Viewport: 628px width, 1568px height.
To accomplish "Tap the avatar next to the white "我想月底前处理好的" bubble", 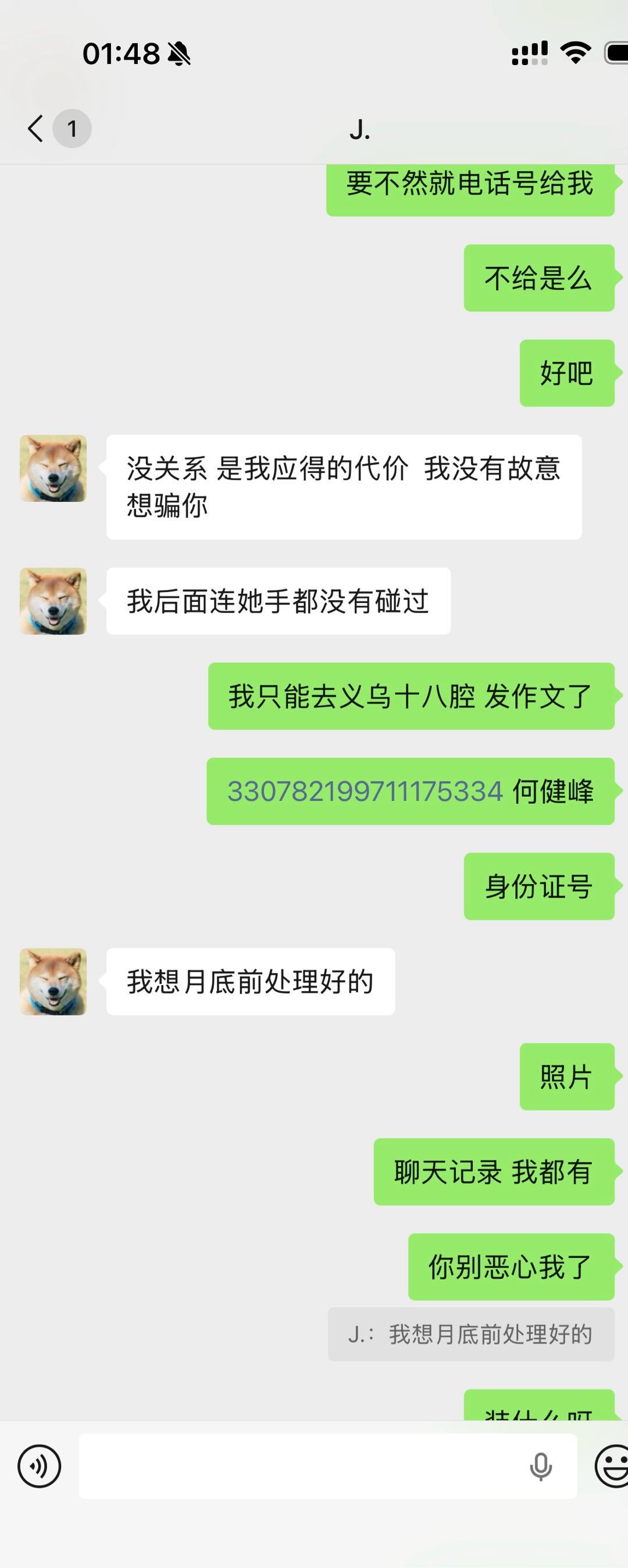I will click(53, 981).
